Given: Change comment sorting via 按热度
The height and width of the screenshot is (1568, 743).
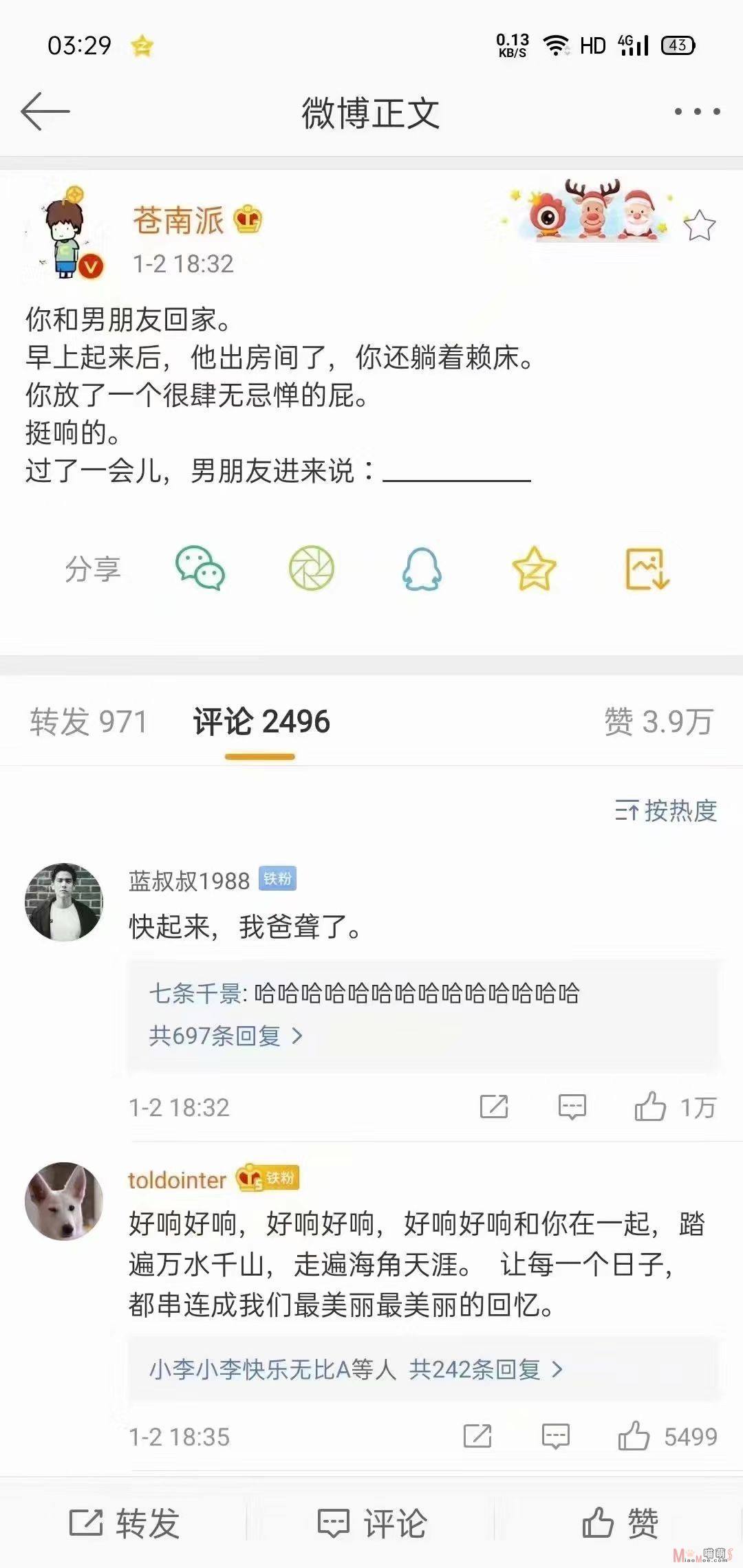Looking at the screenshot, I should [x=665, y=811].
